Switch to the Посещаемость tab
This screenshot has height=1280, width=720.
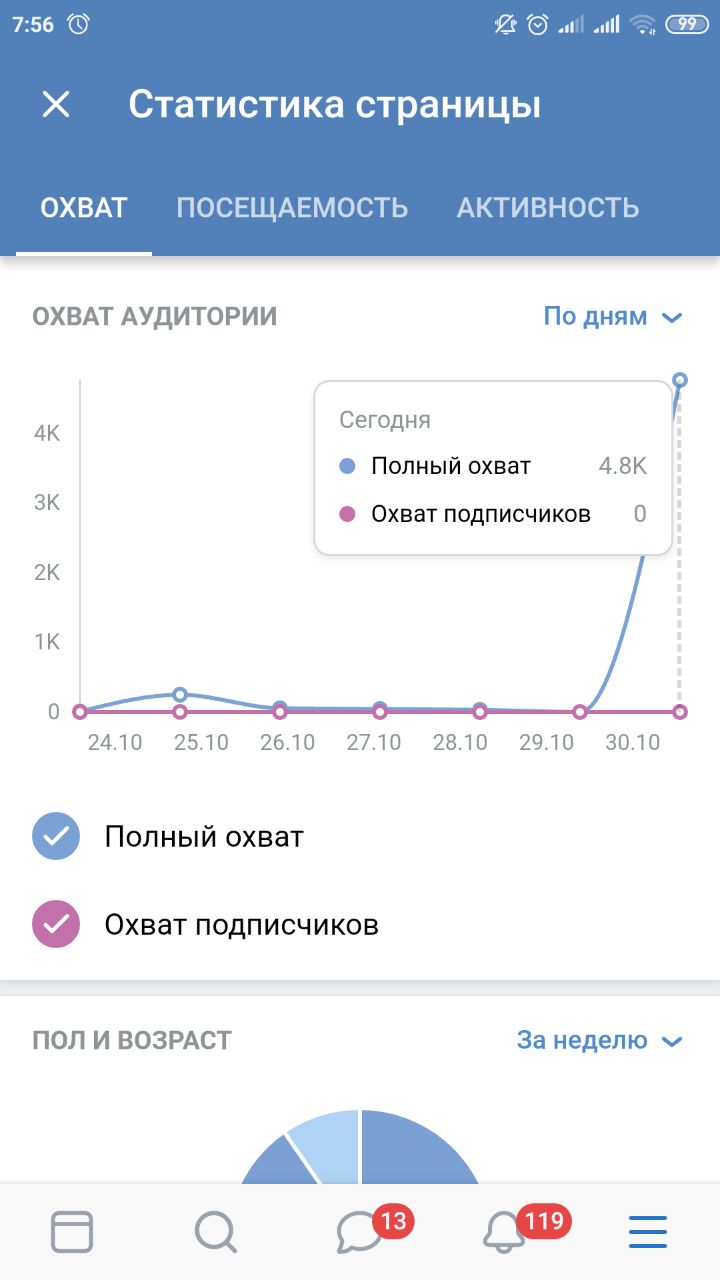click(x=292, y=208)
